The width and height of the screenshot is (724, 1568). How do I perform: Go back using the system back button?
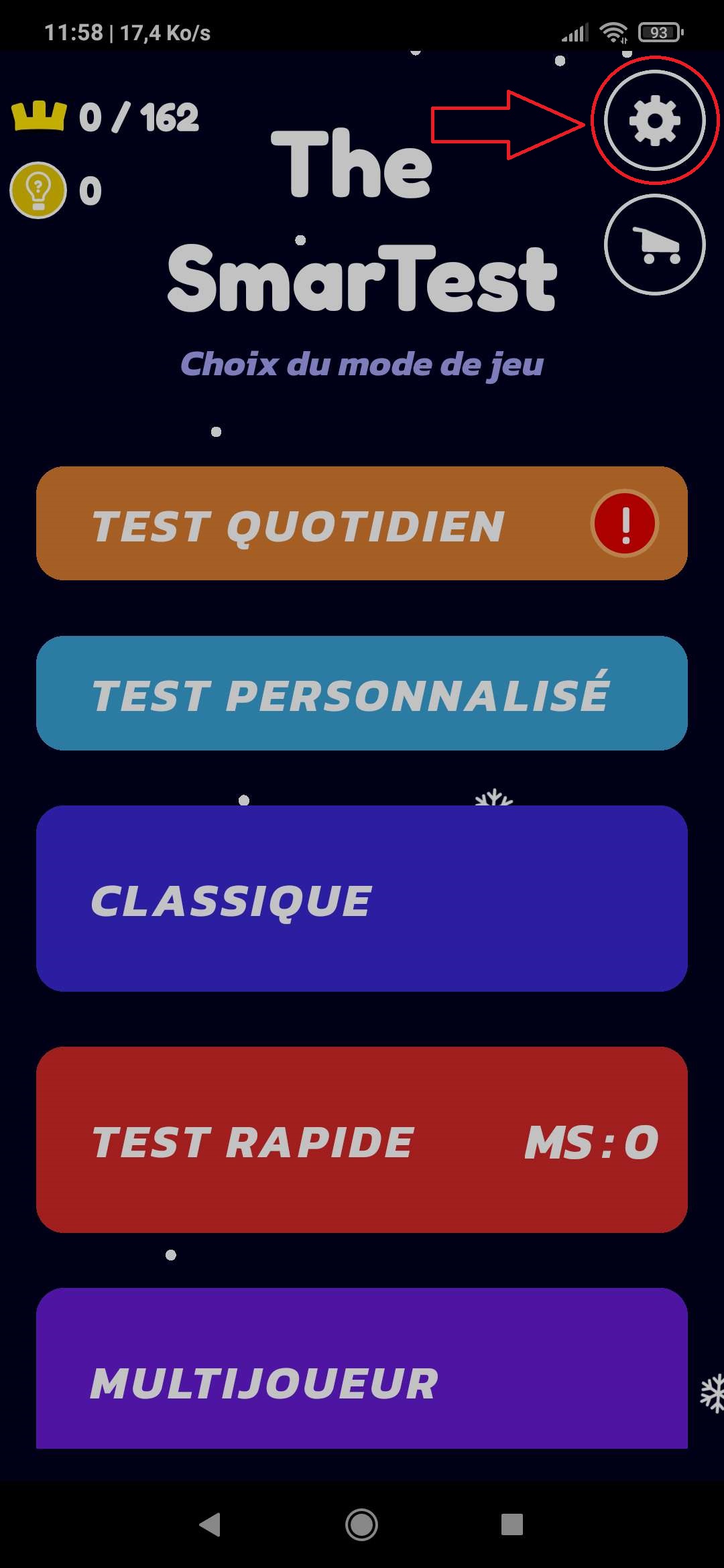[210, 1524]
